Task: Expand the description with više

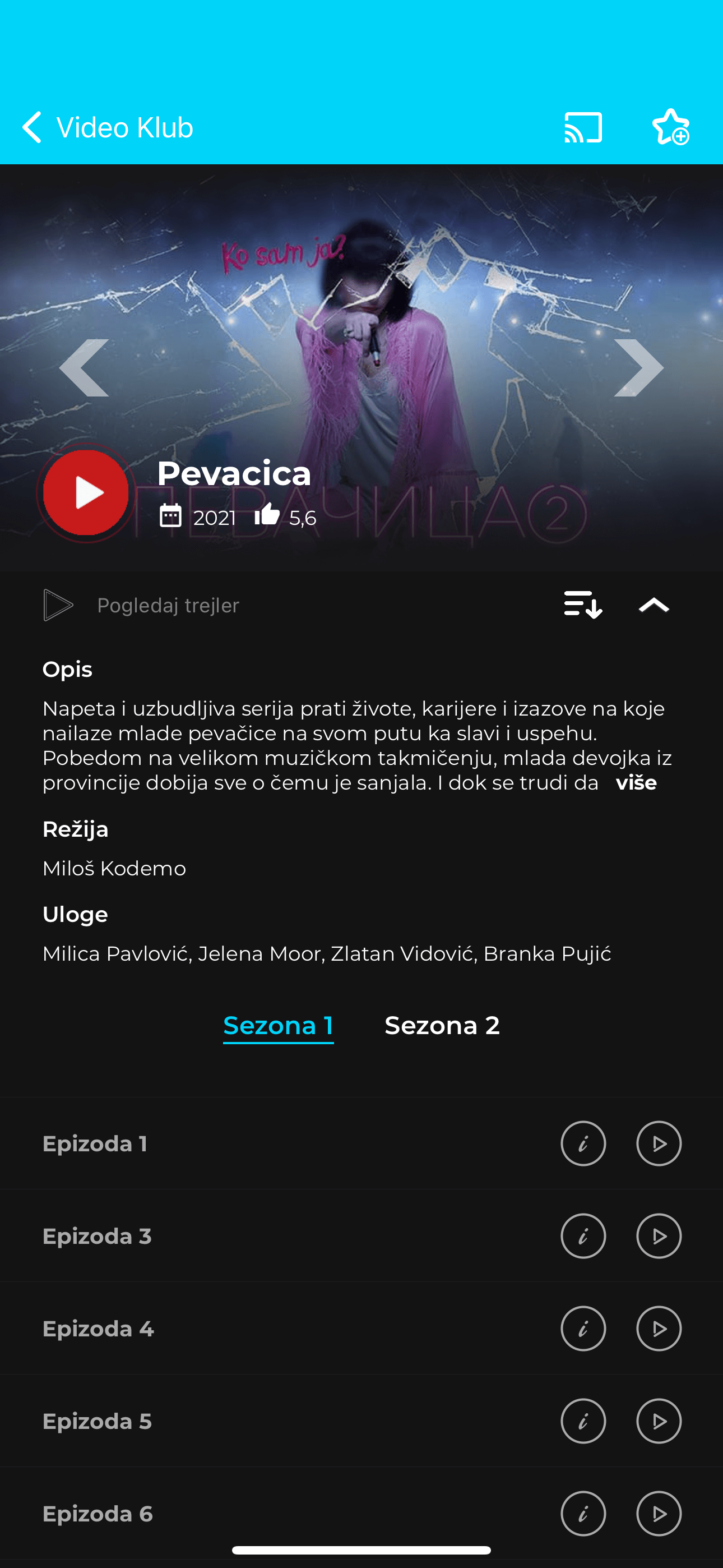Action: (636, 783)
